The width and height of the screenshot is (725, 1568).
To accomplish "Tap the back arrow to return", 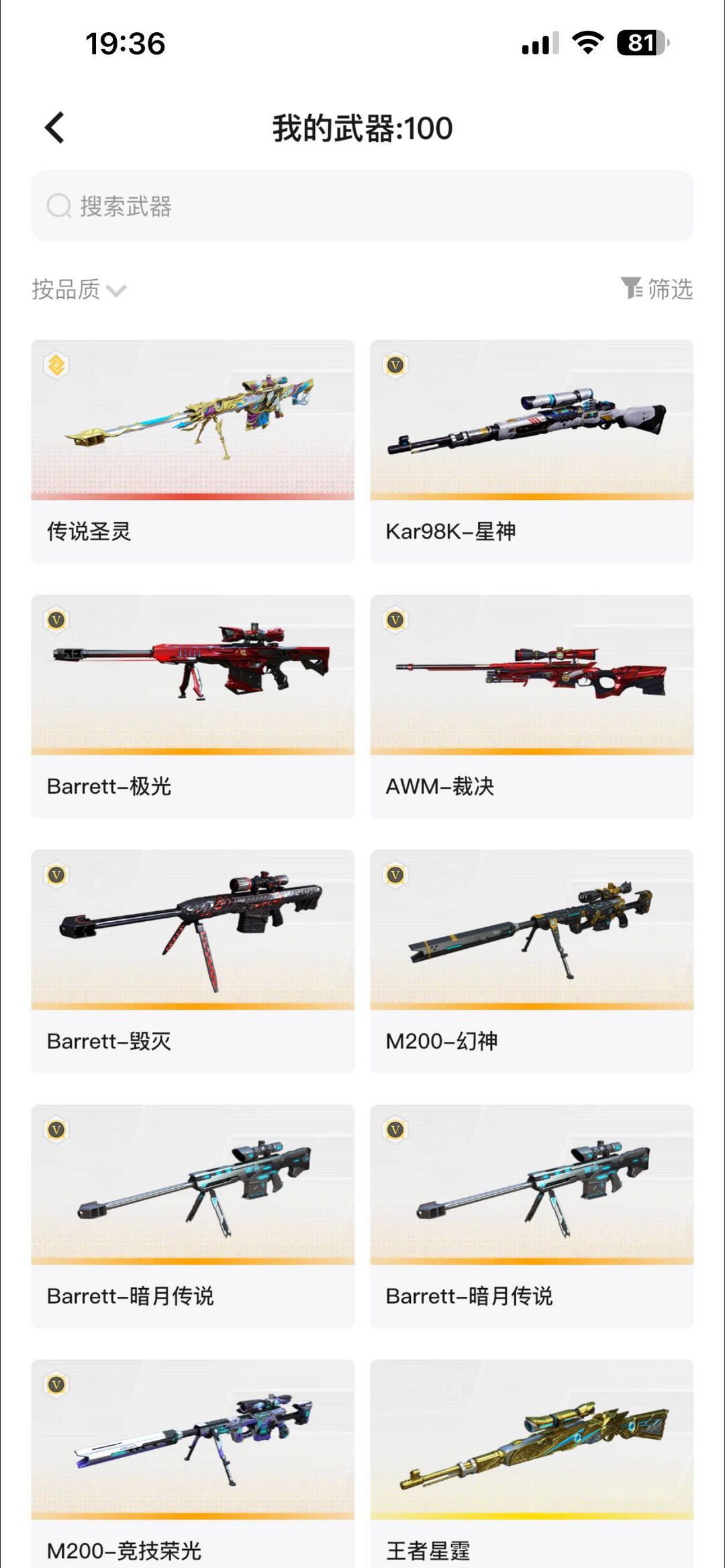I will coord(54,126).
